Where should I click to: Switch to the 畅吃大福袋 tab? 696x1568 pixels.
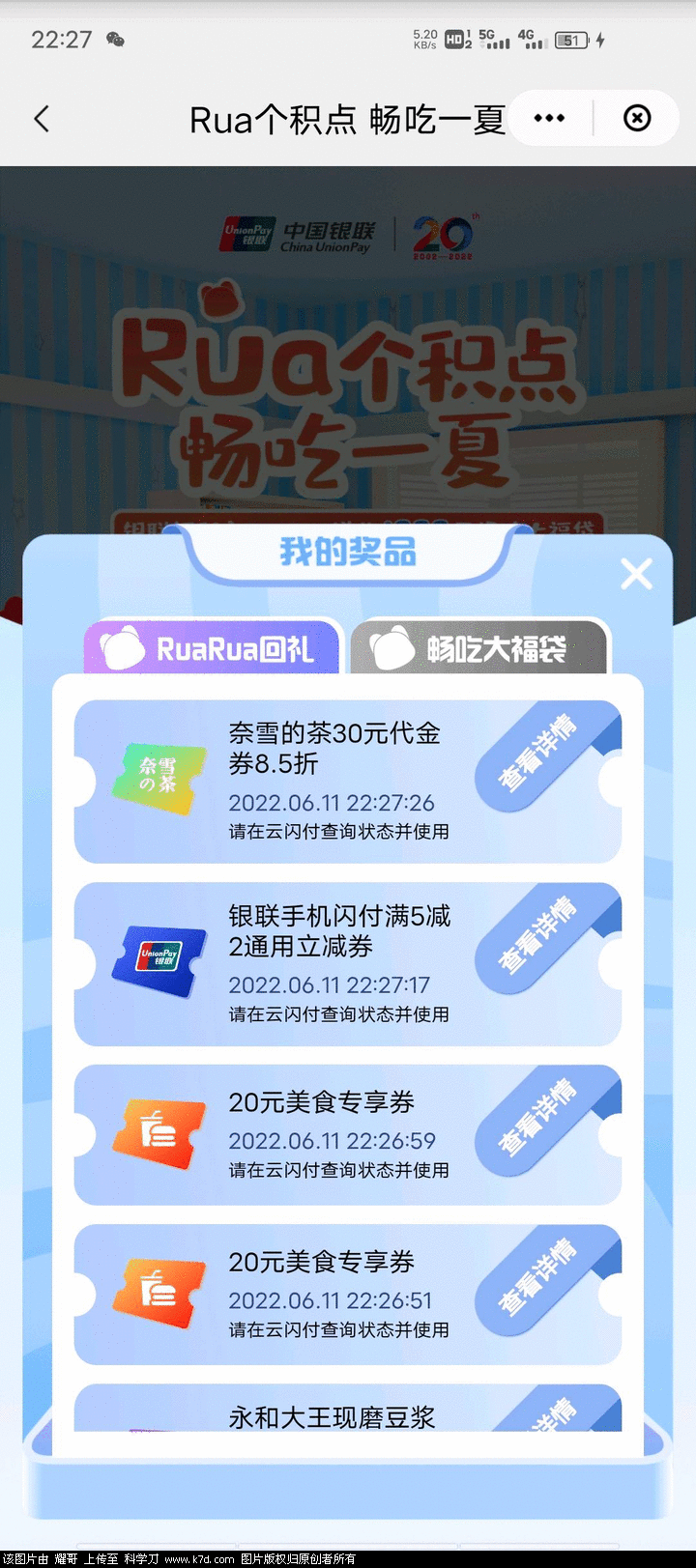(479, 648)
